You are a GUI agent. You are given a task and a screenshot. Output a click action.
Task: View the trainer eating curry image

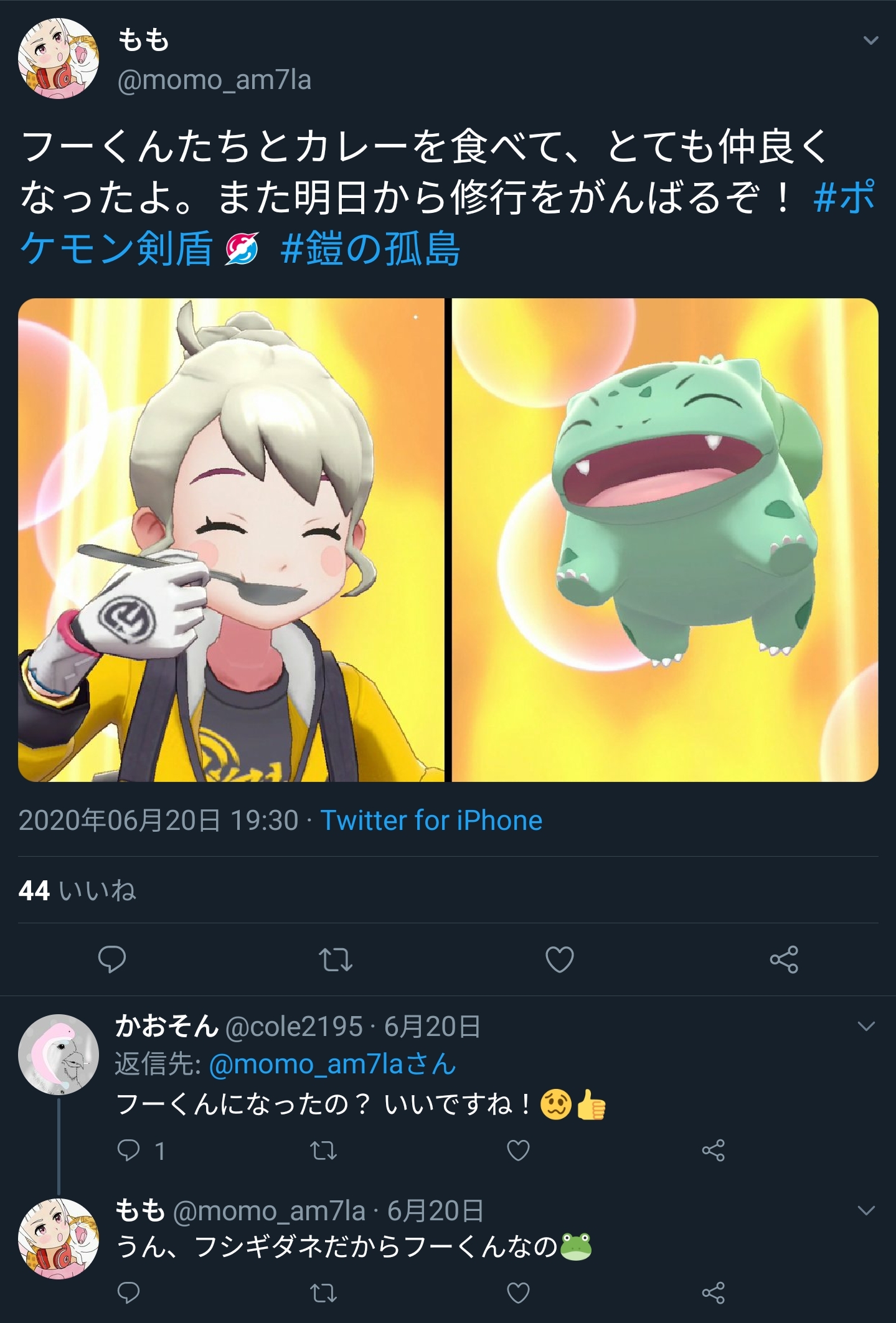[231, 540]
